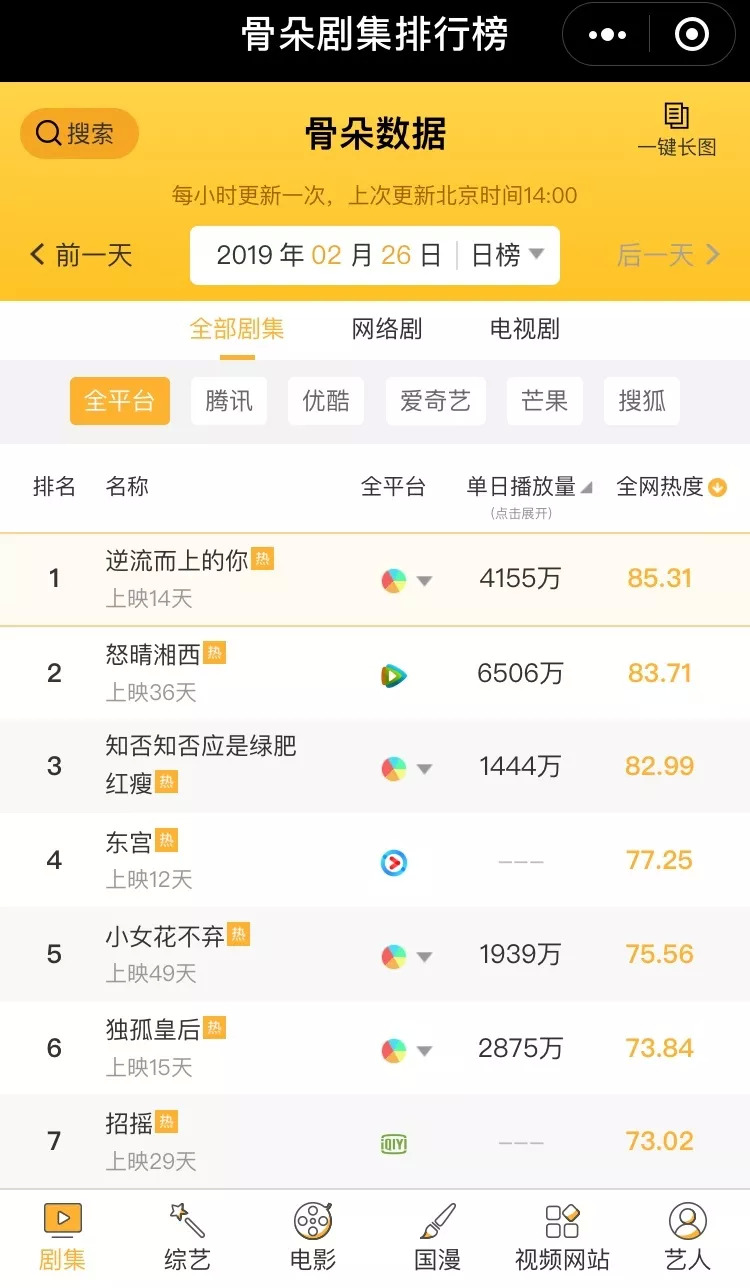Switch to 综艺 bottom tab
Image resolution: width=750 pixels, height=1288 pixels.
point(187,1238)
